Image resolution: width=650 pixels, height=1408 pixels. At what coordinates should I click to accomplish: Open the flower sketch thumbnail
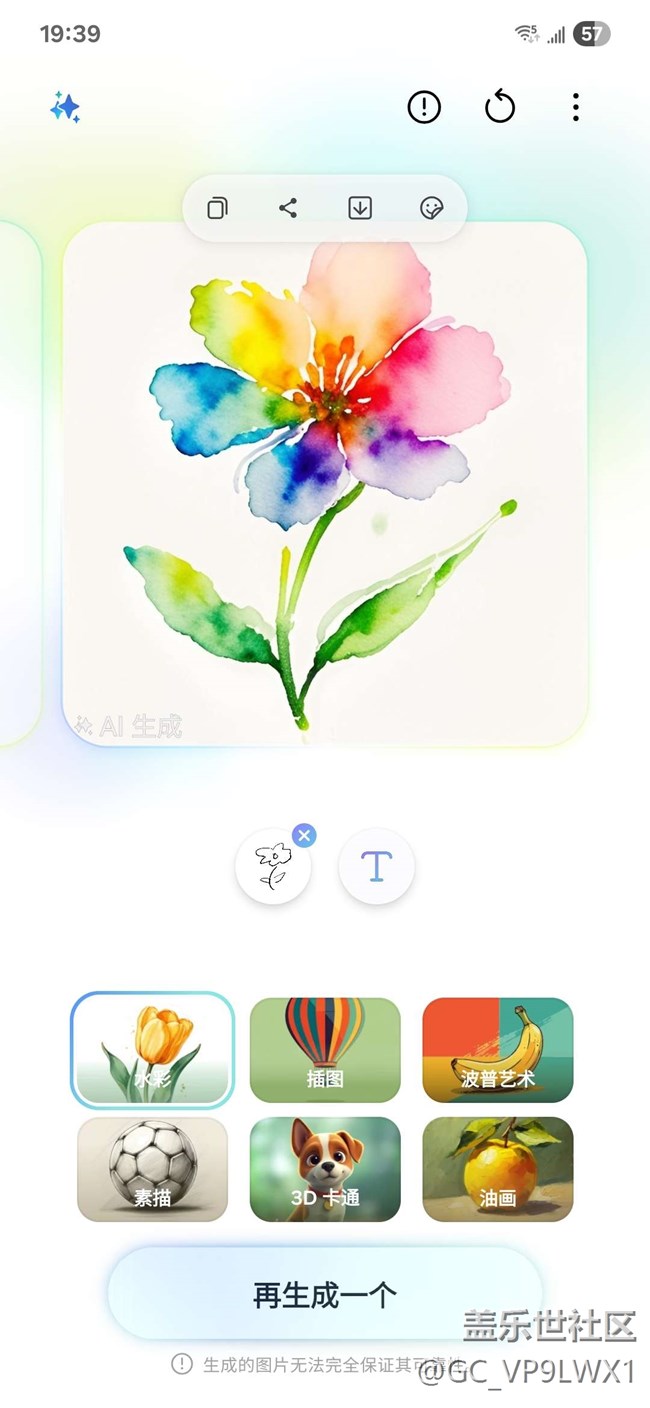tap(272, 867)
